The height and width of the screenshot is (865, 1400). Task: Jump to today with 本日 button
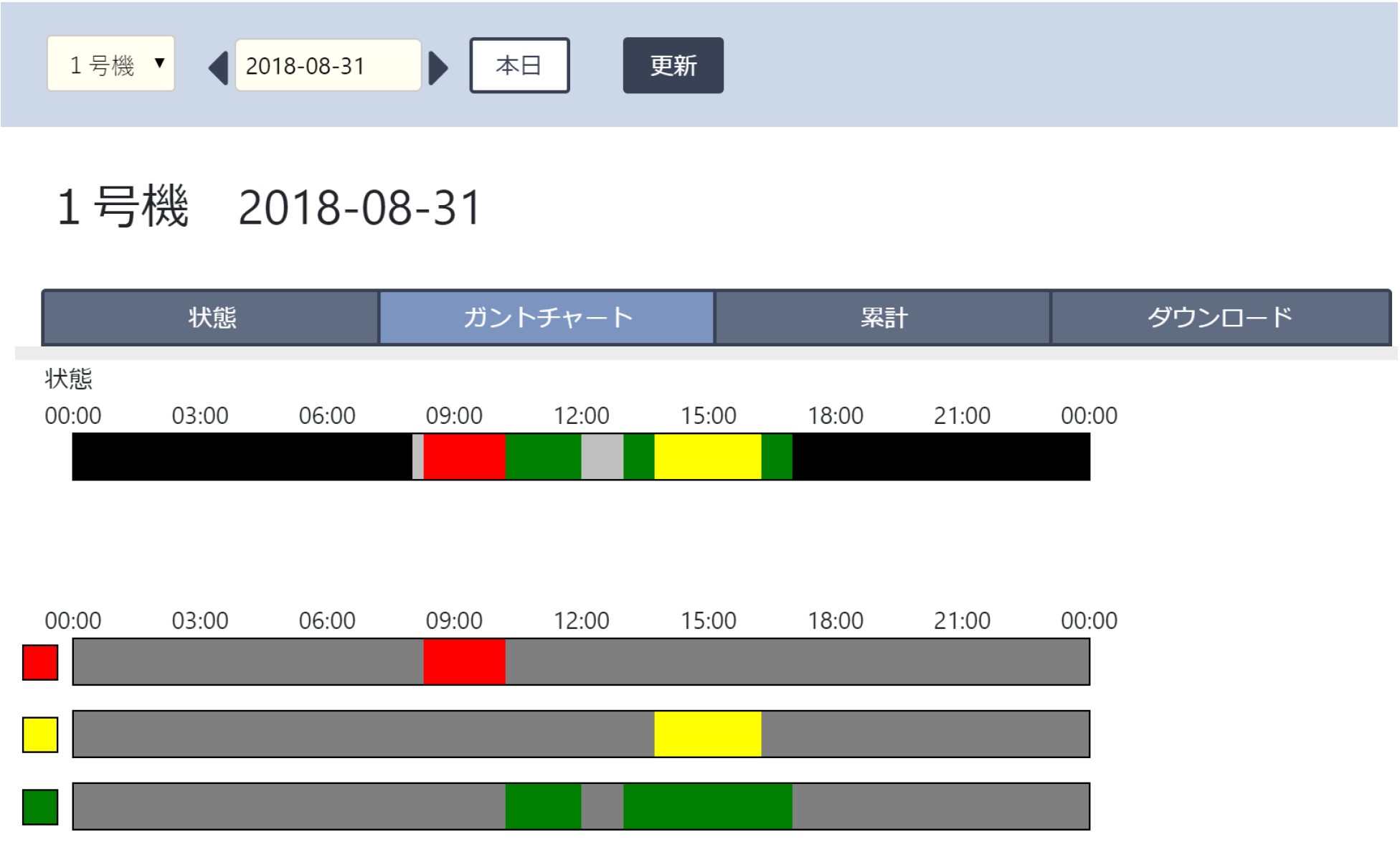(519, 65)
